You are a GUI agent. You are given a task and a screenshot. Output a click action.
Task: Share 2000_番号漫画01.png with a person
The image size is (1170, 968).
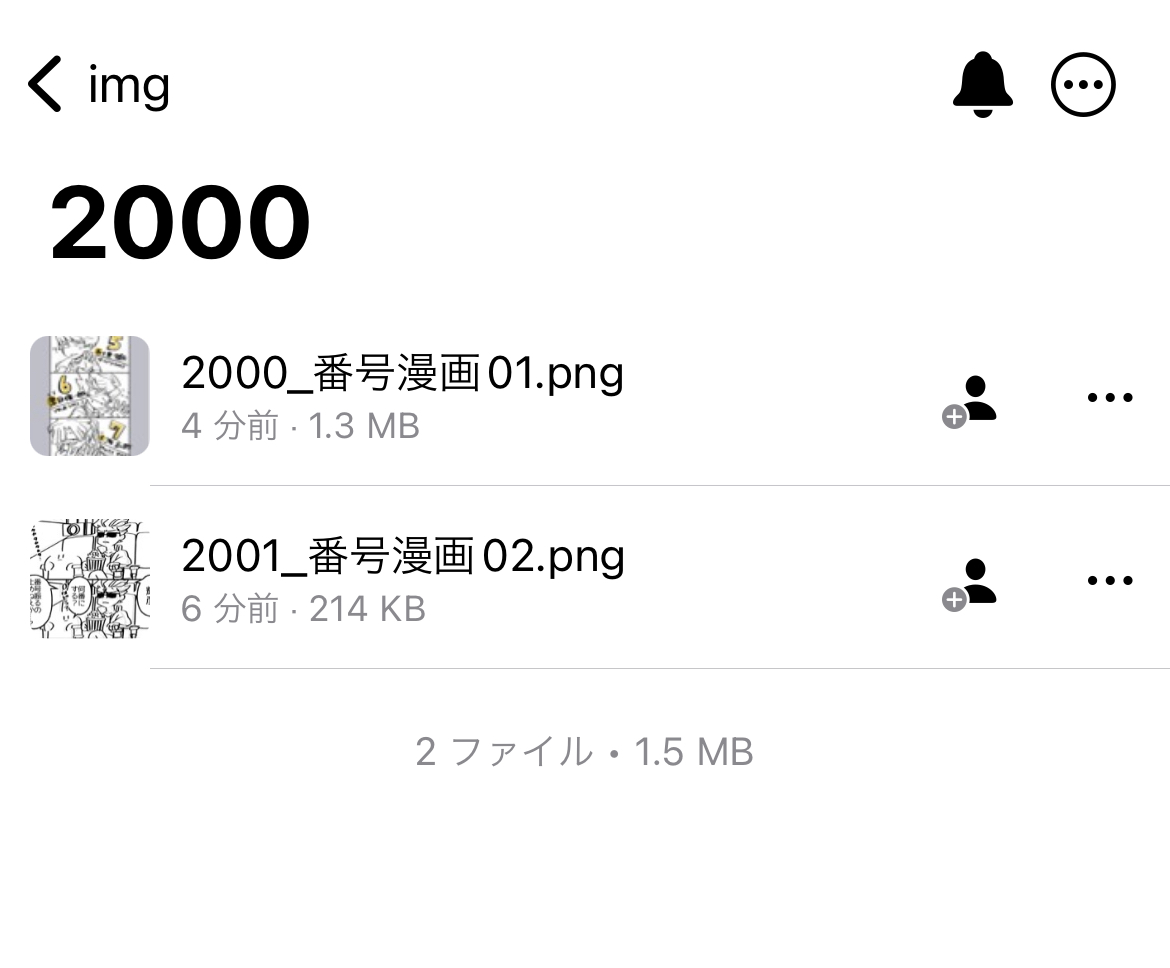(x=970, y=400)
